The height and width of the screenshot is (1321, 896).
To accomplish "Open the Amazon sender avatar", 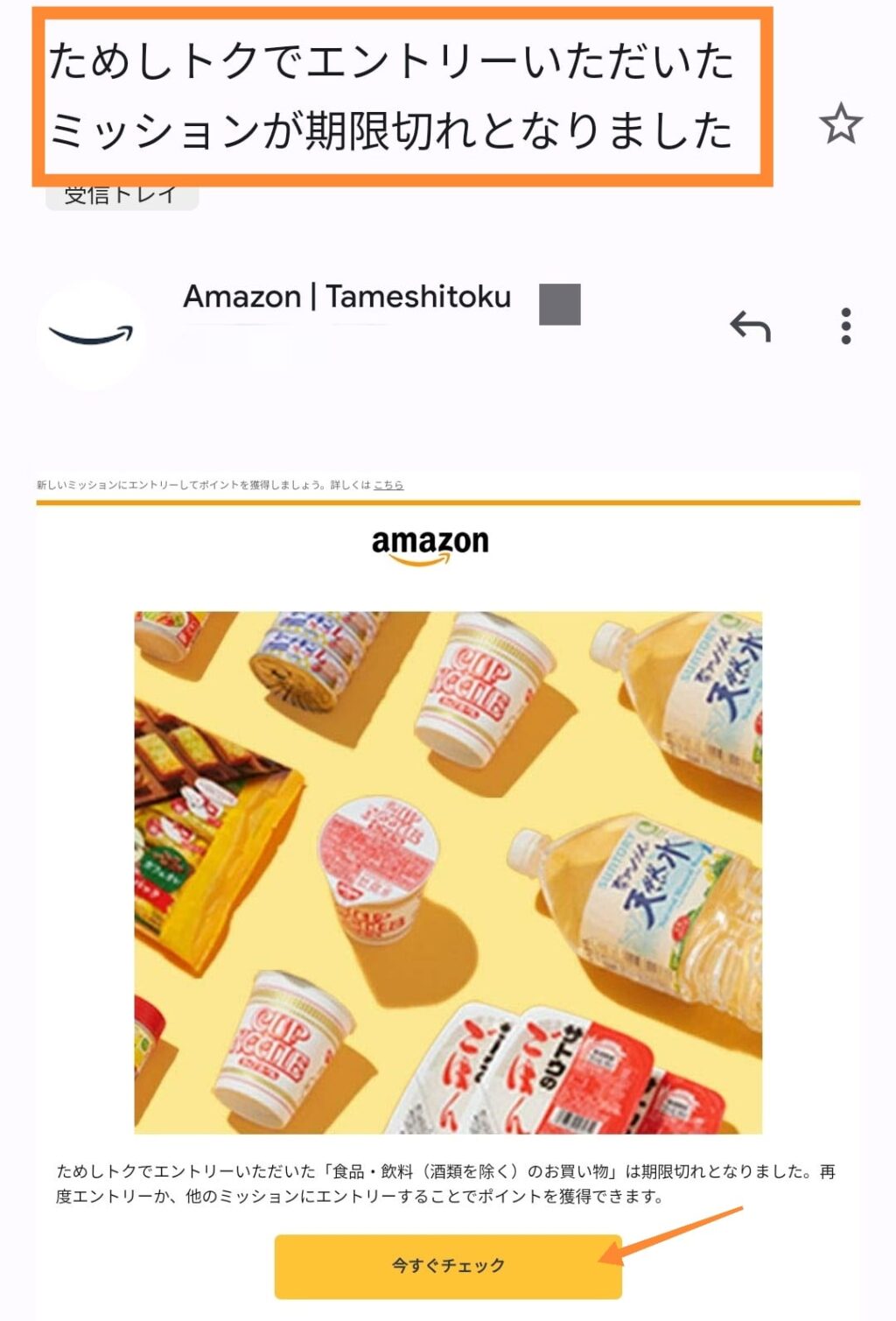I will [x=90, y=335].
